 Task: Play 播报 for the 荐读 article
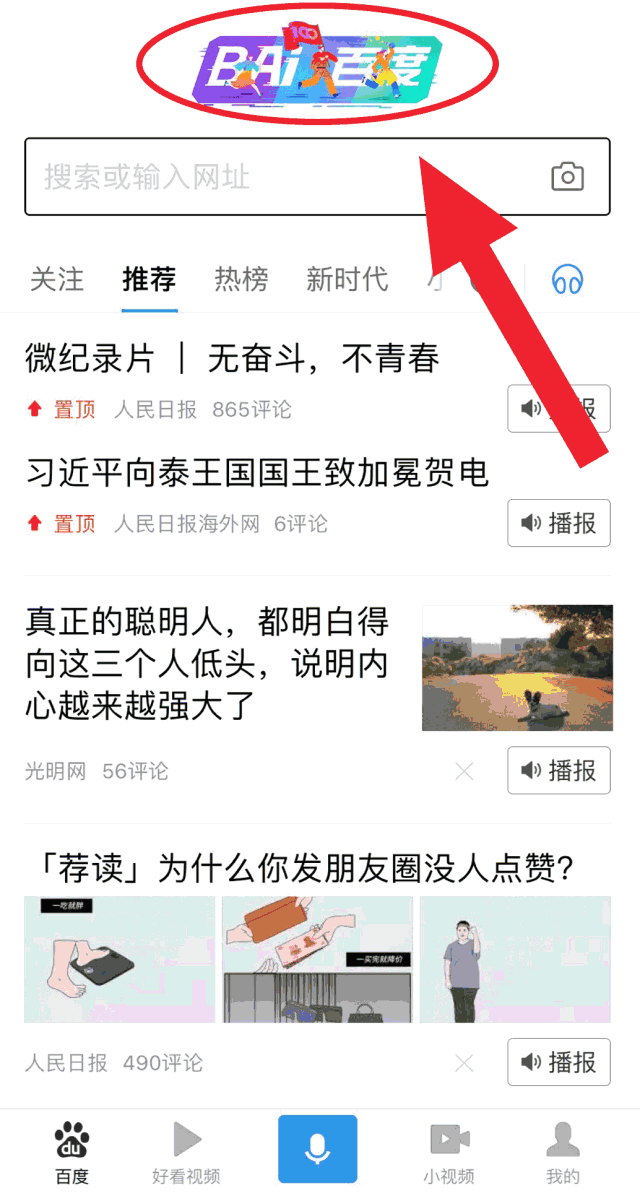point(558,1062)
